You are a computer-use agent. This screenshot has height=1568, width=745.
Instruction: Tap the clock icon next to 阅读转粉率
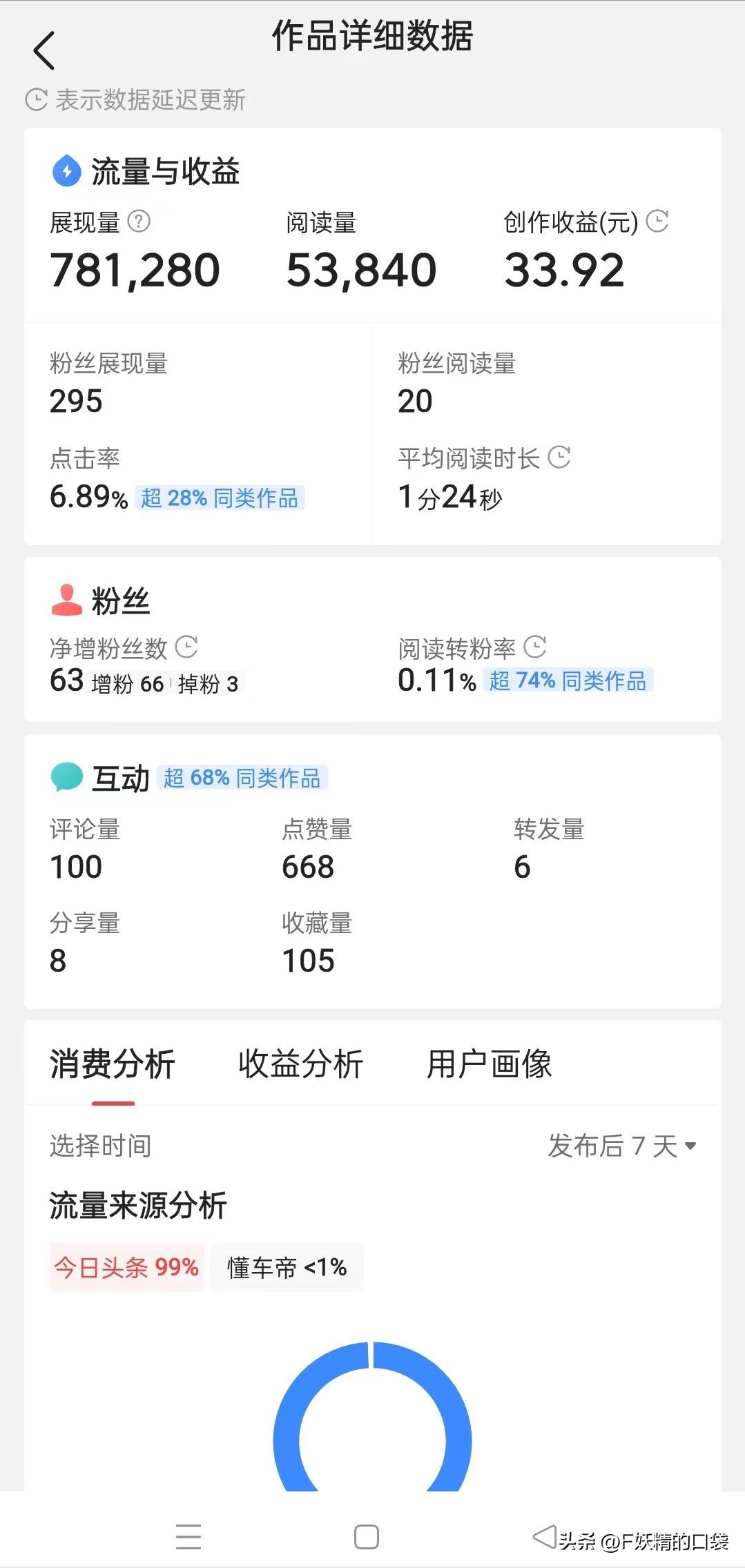536,647
